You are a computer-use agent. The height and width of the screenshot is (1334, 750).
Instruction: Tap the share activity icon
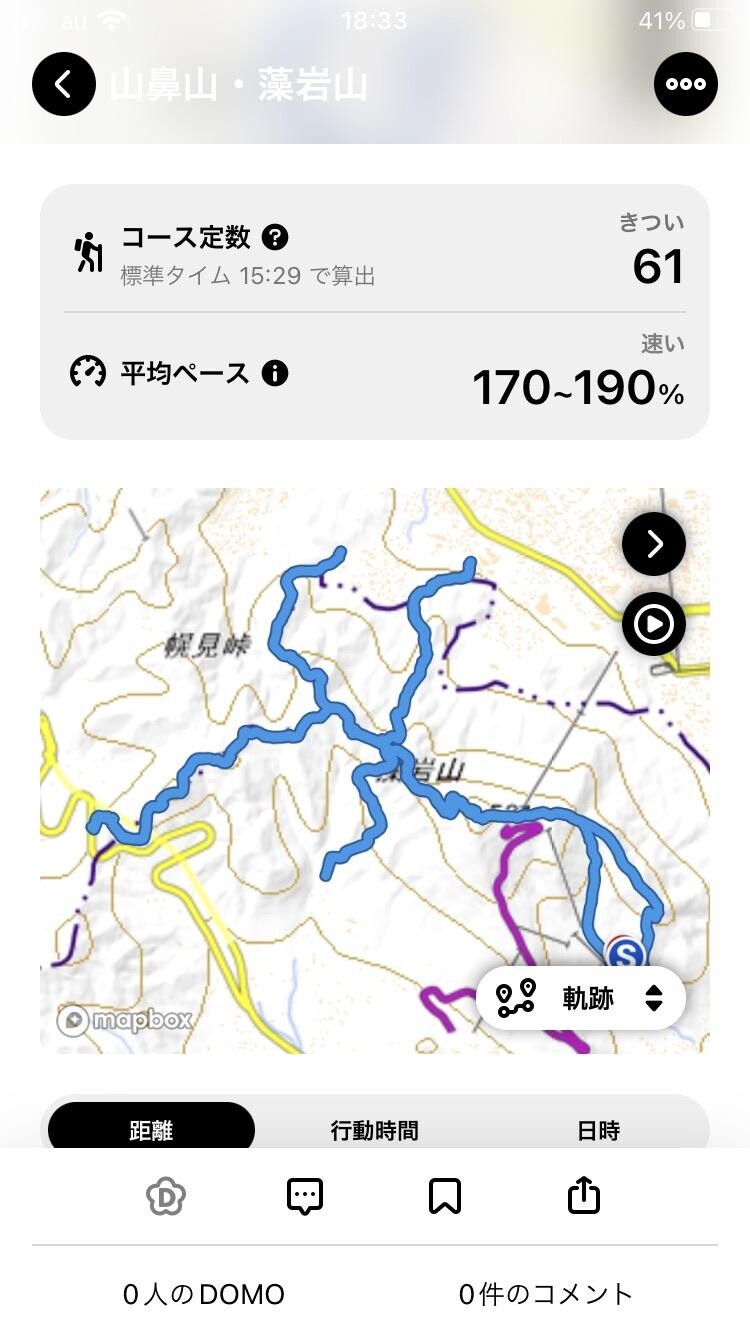(584, 1195)
